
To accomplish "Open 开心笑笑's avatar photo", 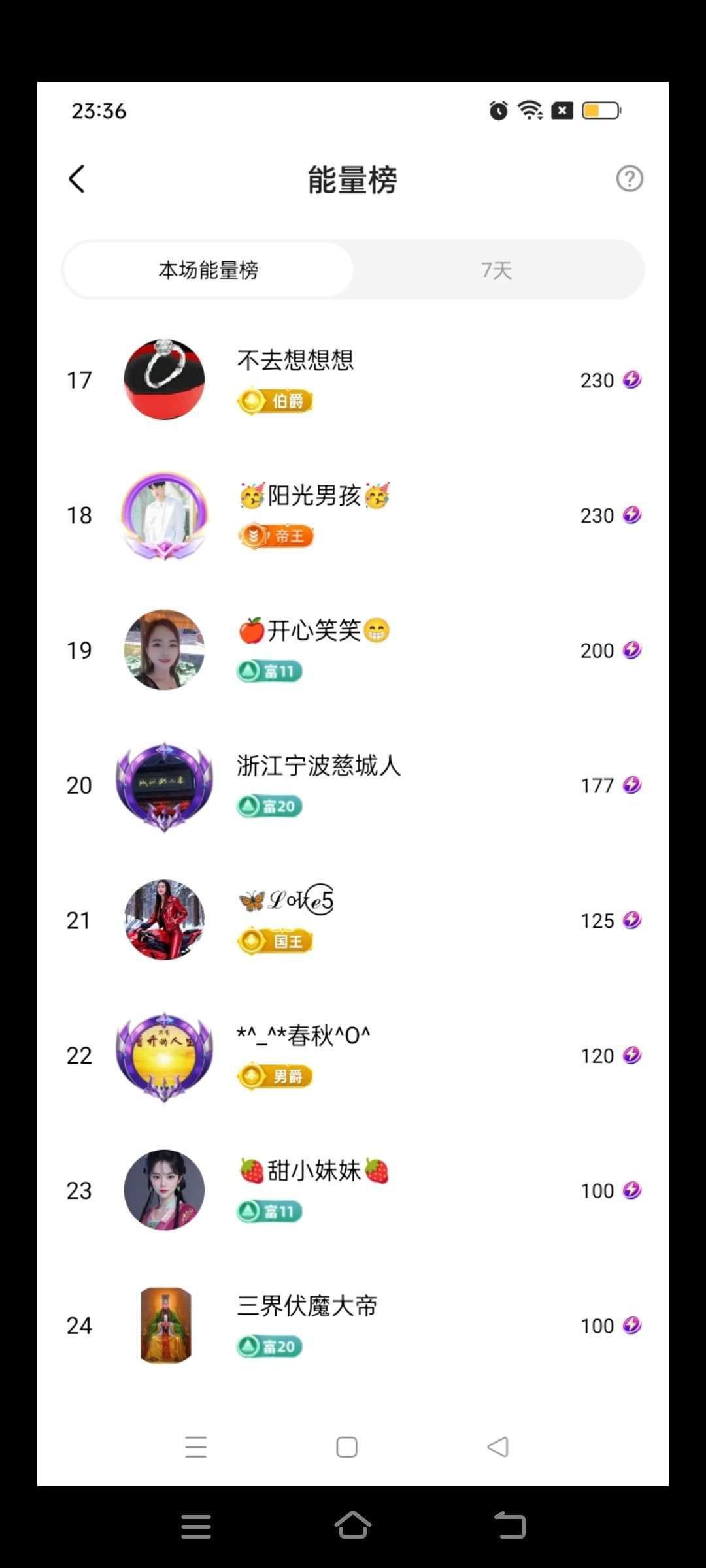I will 164,650.
